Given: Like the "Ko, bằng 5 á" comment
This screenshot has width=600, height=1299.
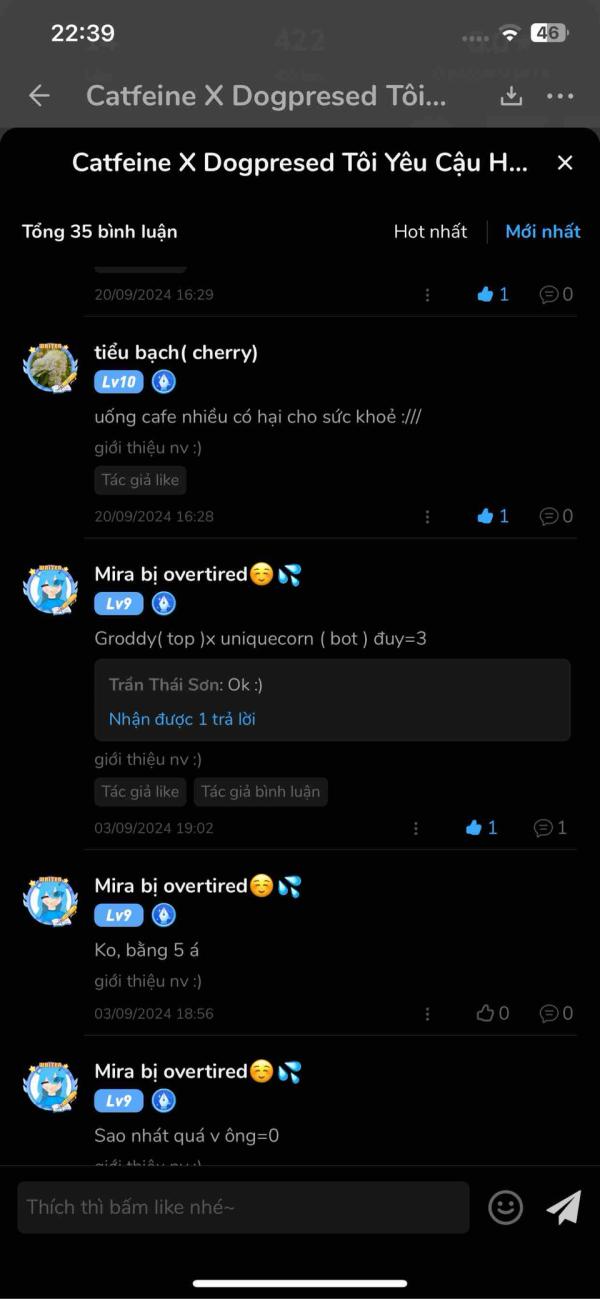Looking at the screenshot, I should click(493, 1013).
